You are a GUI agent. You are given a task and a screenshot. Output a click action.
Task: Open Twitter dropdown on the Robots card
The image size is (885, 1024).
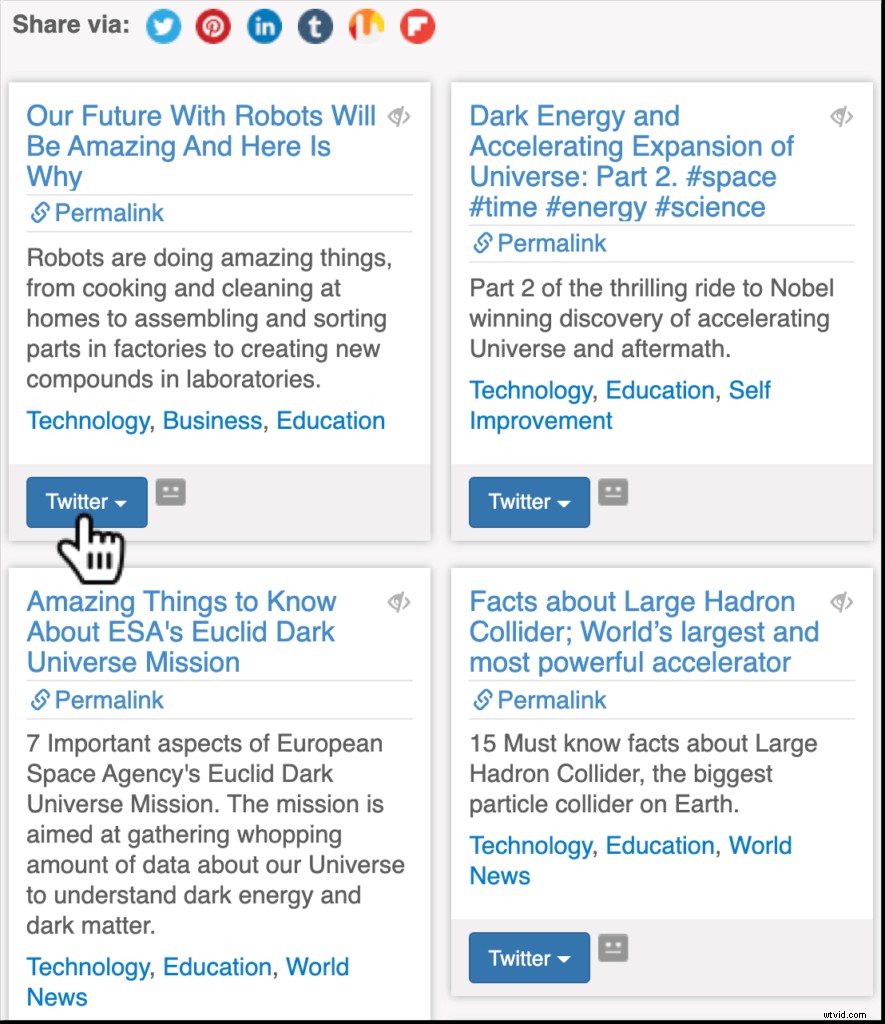[86, 502]
